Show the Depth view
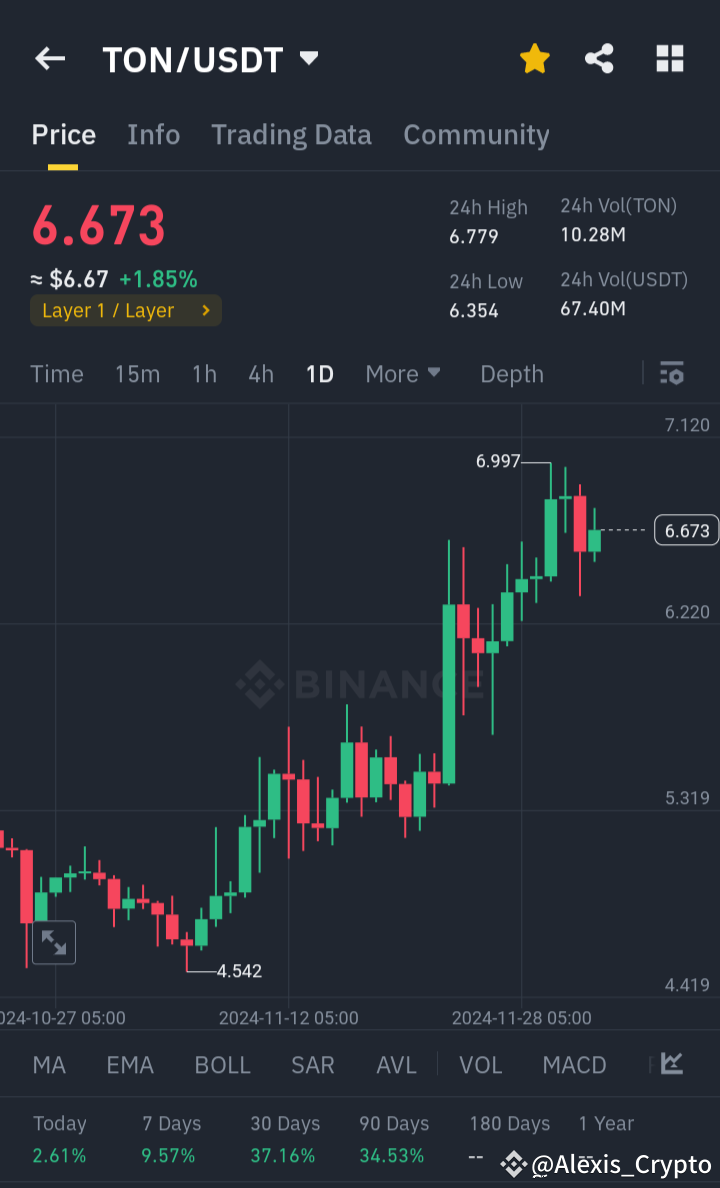This screenshot has height=1188, width=720. tap(512, 374)
